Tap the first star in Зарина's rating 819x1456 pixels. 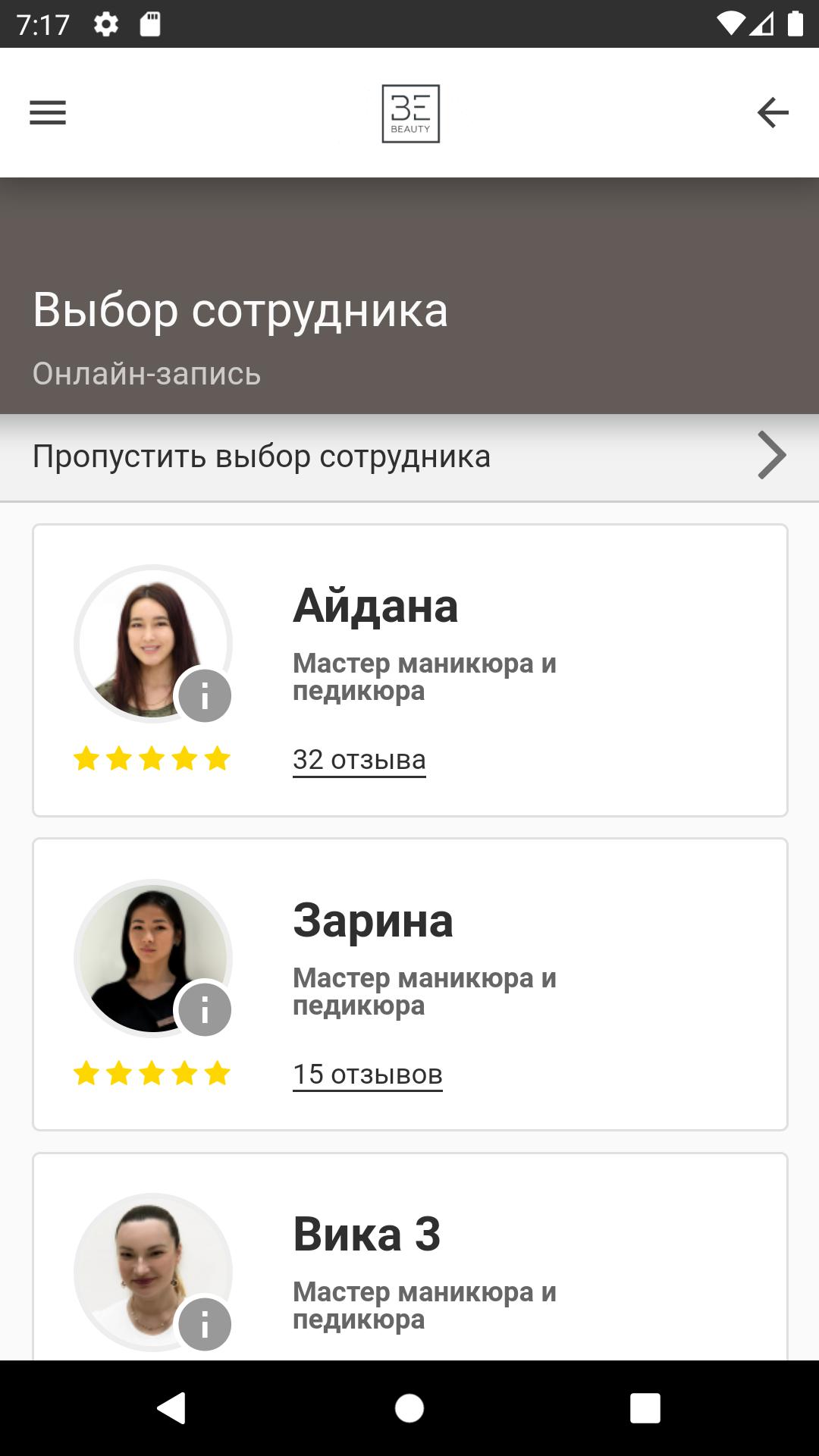point(87,1072)
